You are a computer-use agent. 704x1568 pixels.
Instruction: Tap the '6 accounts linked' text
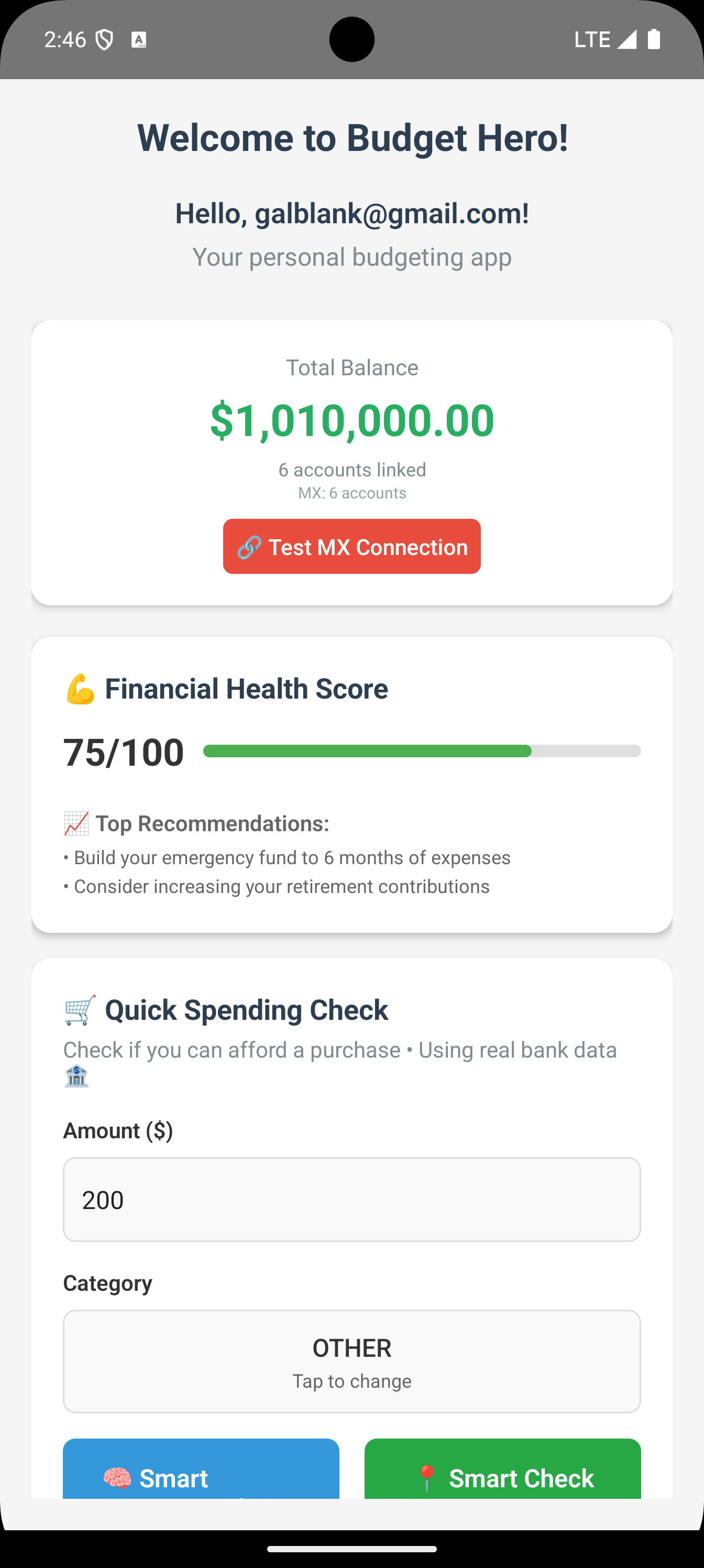tap(351, 470)
